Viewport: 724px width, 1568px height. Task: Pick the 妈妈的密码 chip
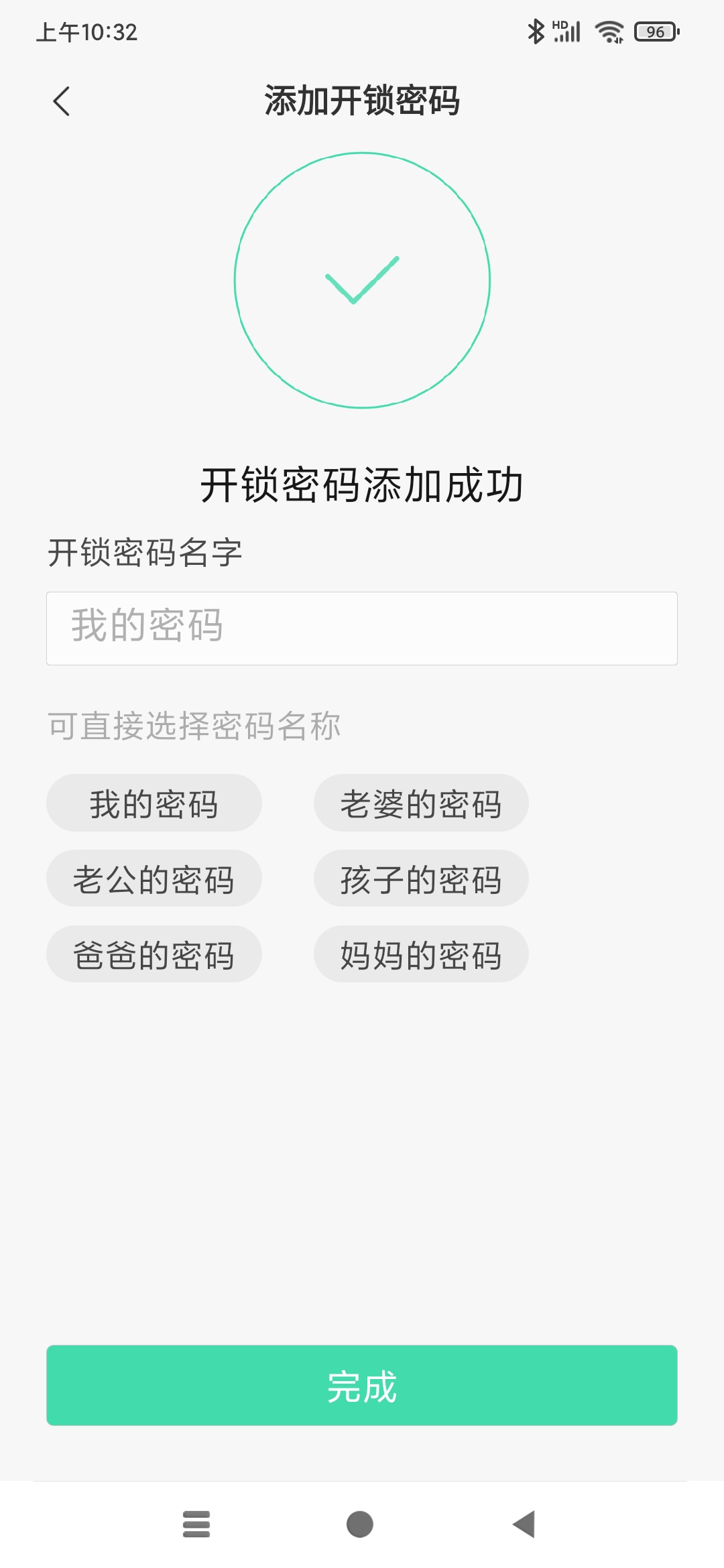[x=421, y=954]
